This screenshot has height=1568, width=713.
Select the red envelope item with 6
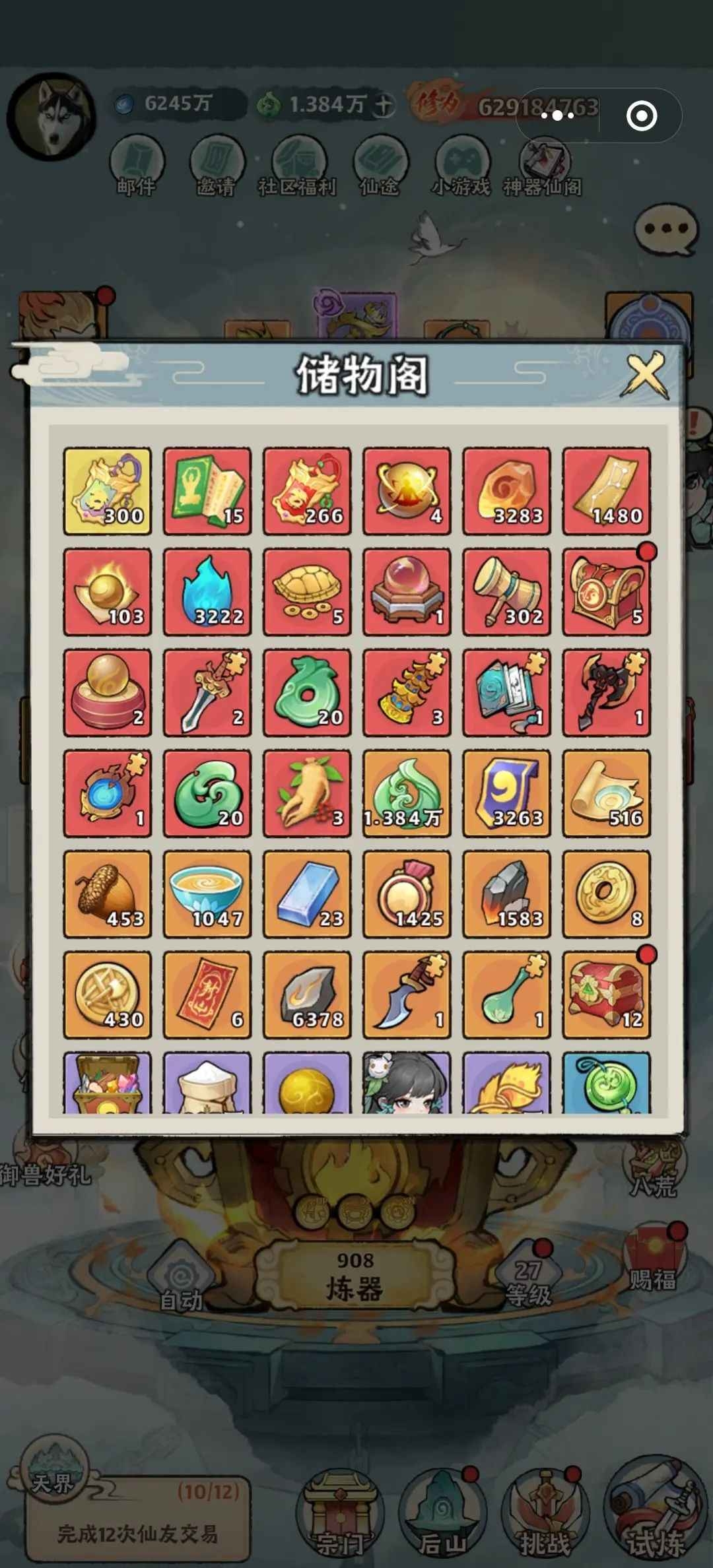point(207,995)
